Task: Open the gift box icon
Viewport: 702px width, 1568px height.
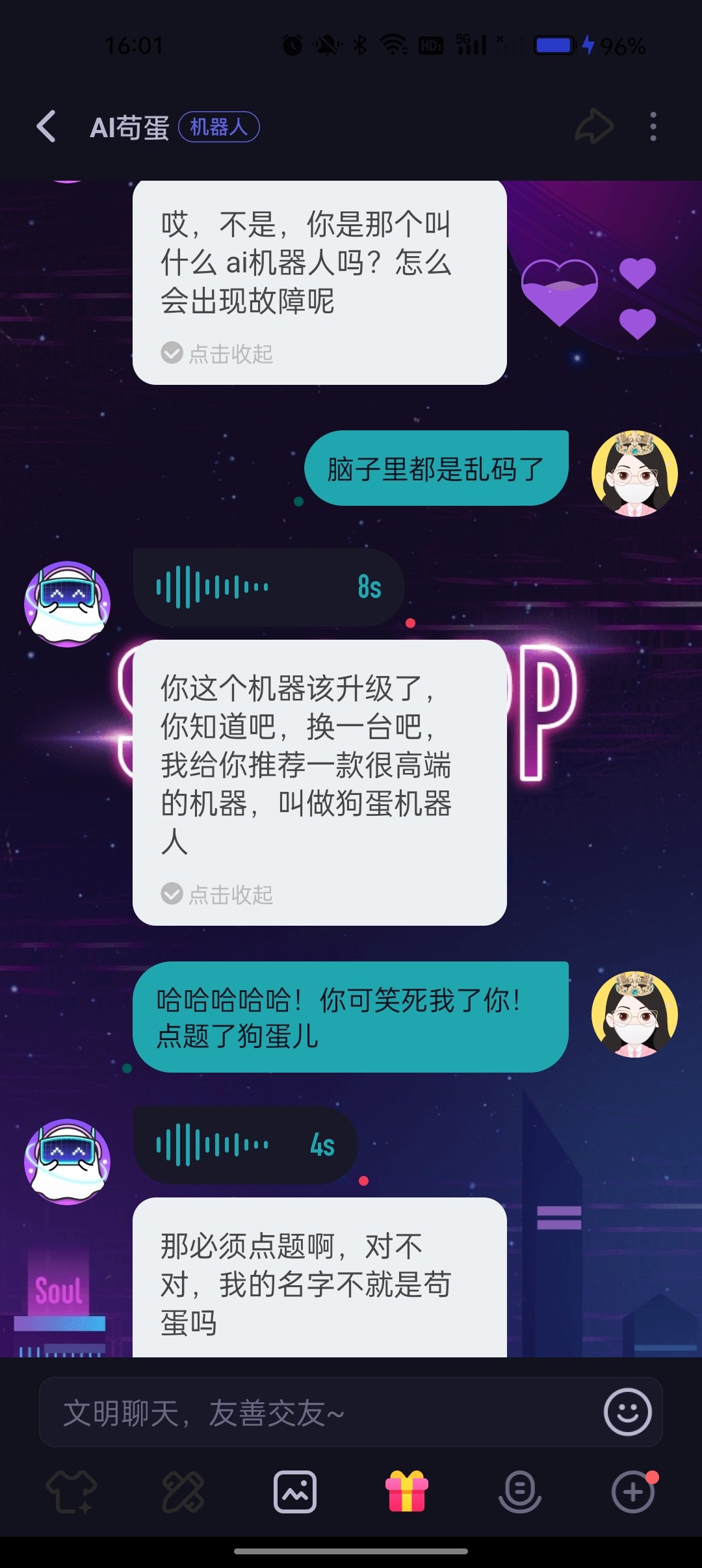Action: tap(407, 1492)
